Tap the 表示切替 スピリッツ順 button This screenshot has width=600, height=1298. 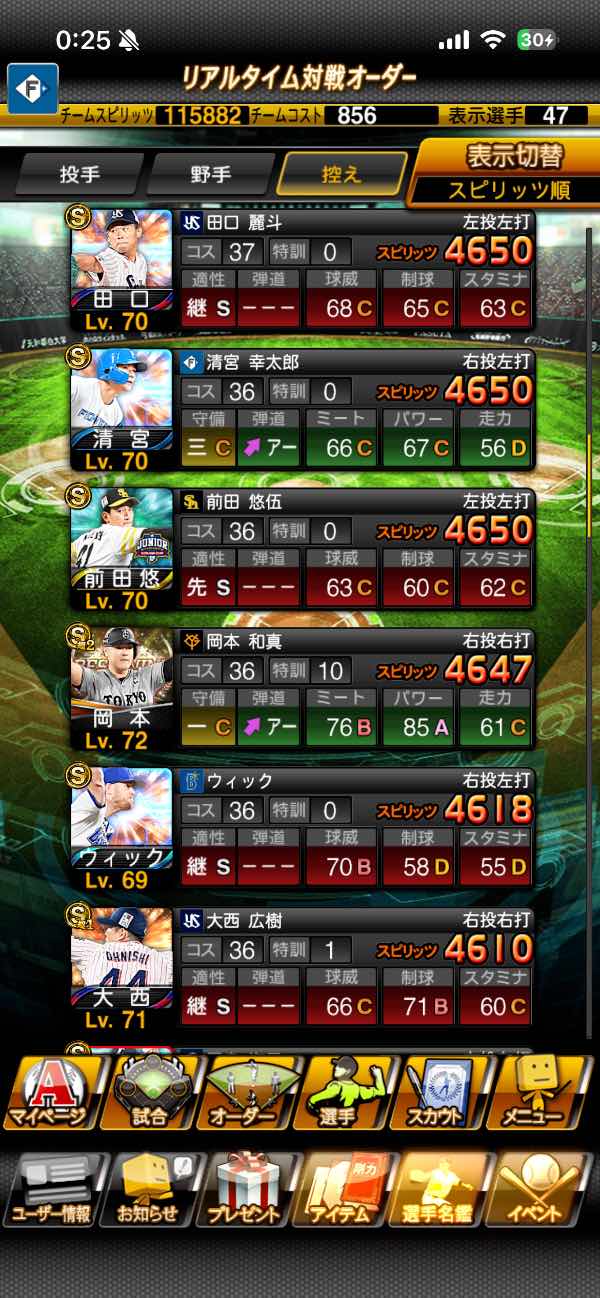503,172
